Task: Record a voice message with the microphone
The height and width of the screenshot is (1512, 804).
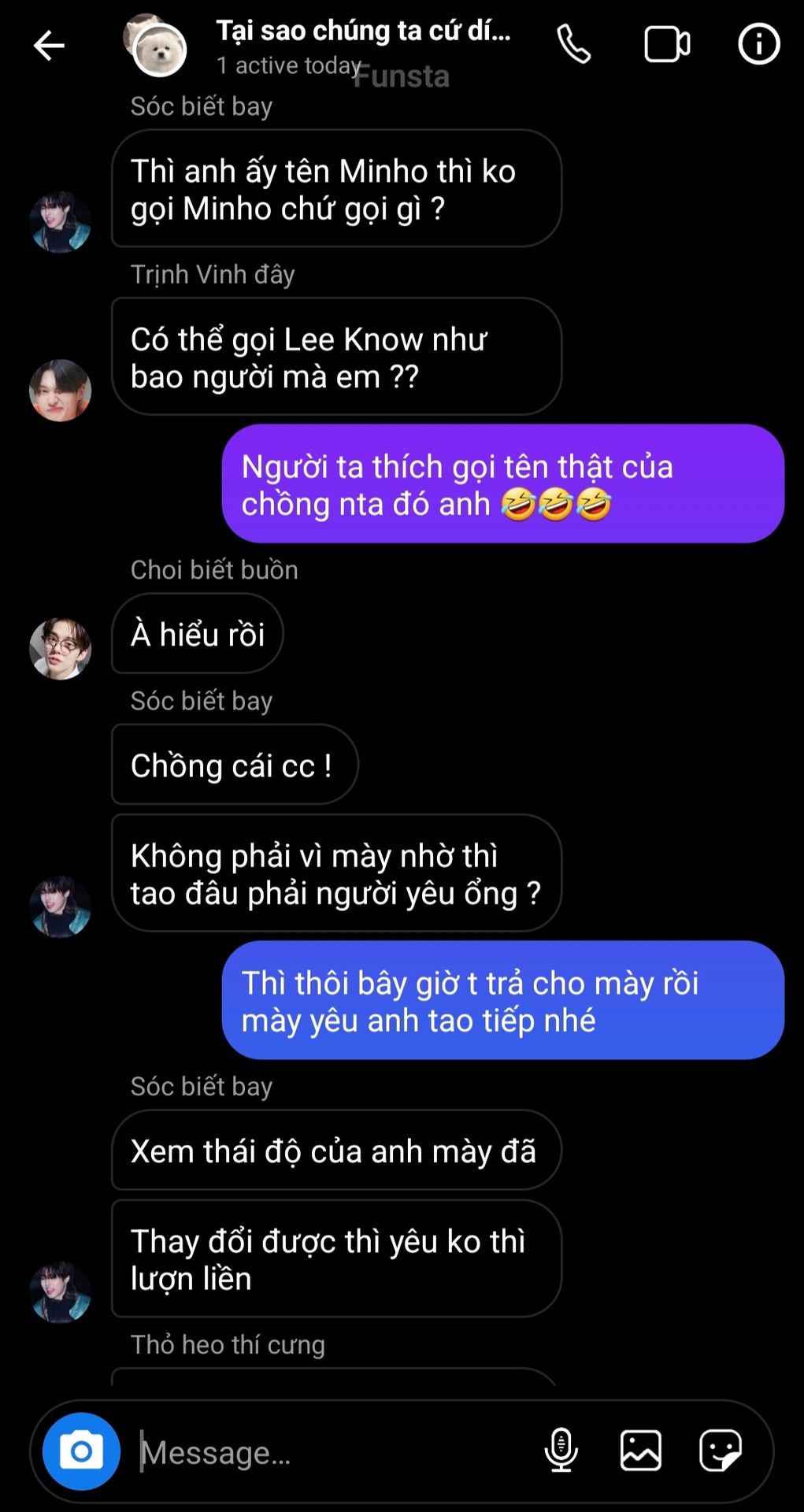Action: (561, 1451)
